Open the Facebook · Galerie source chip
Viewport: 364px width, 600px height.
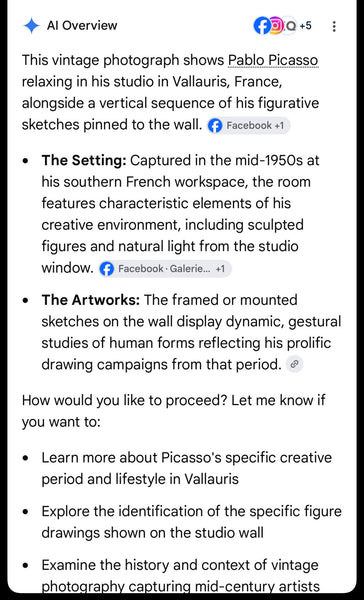165,269
